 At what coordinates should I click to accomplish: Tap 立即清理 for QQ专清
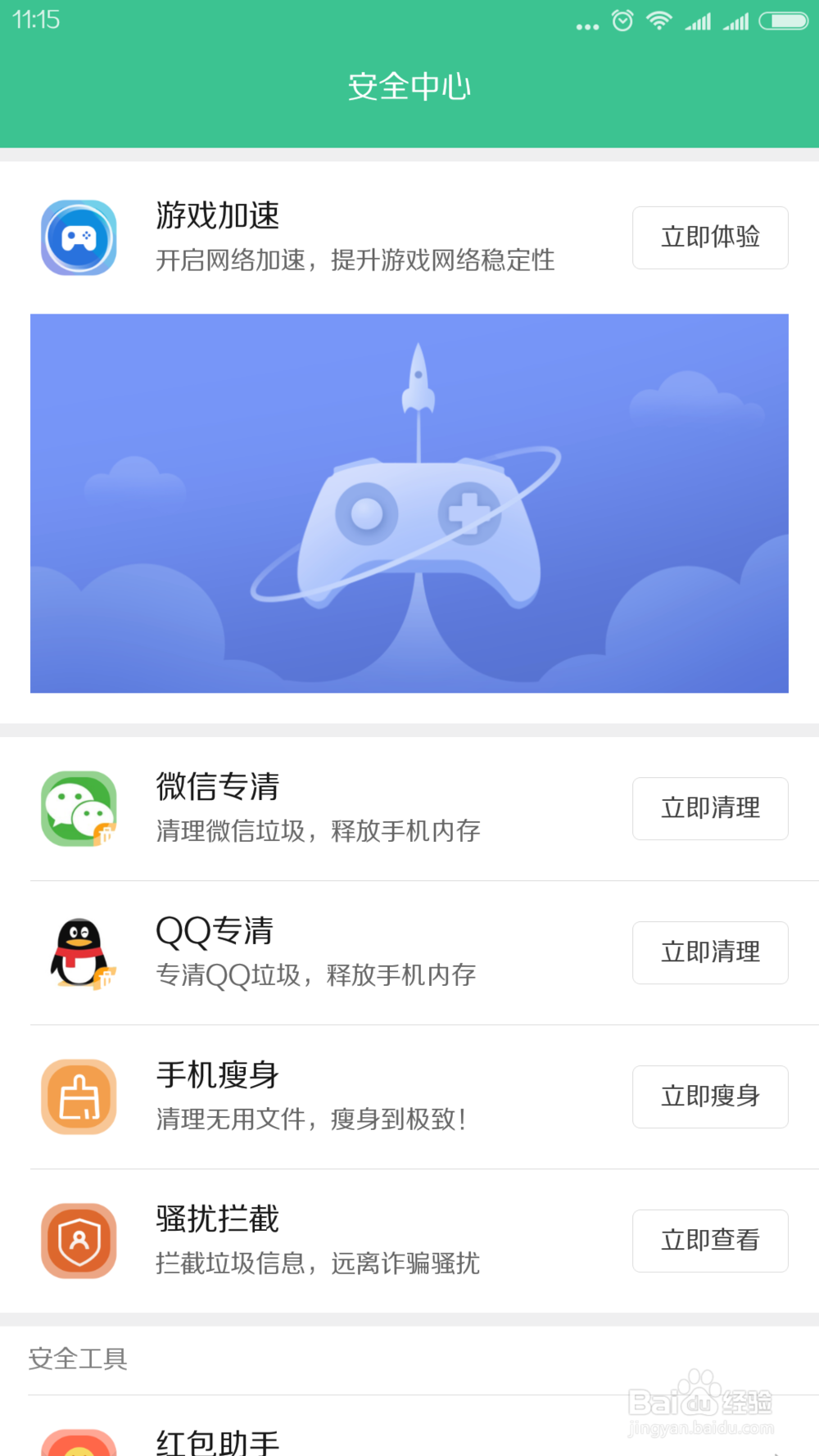click(710, 952)
